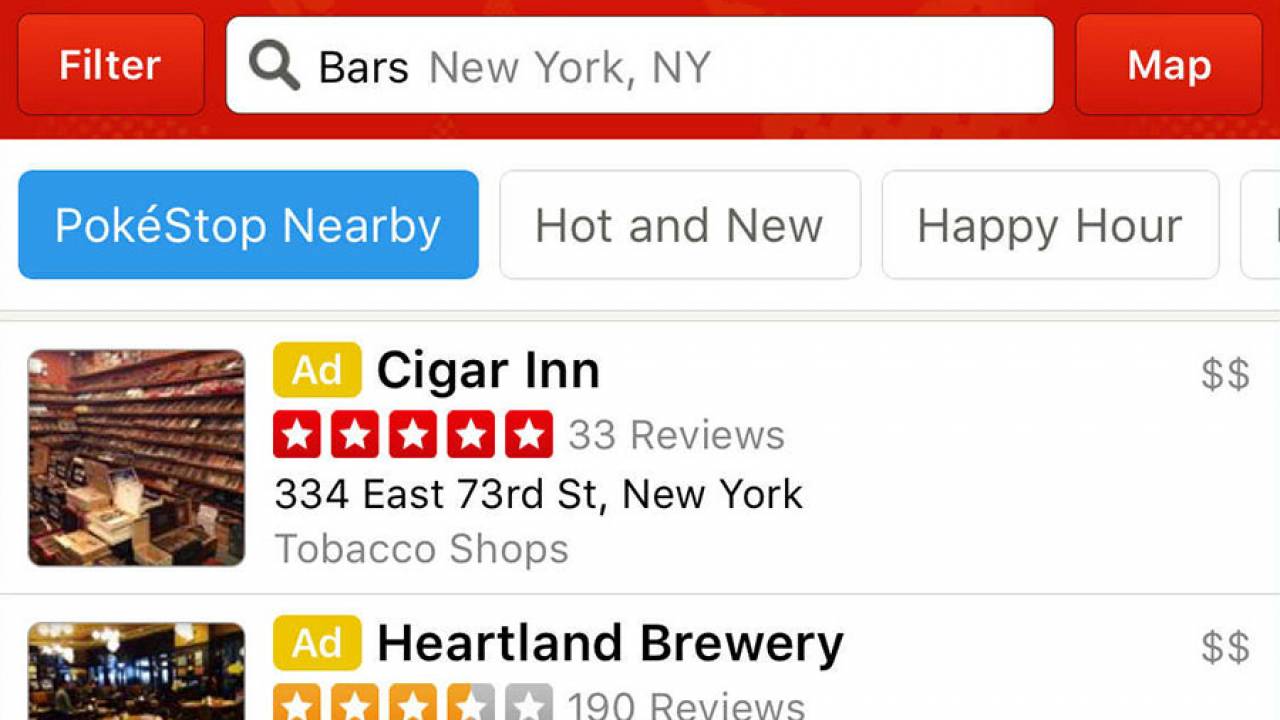Viewport: 1280px width, 720px height.
Task: Open the Filter options
Action: click(110, 65)
